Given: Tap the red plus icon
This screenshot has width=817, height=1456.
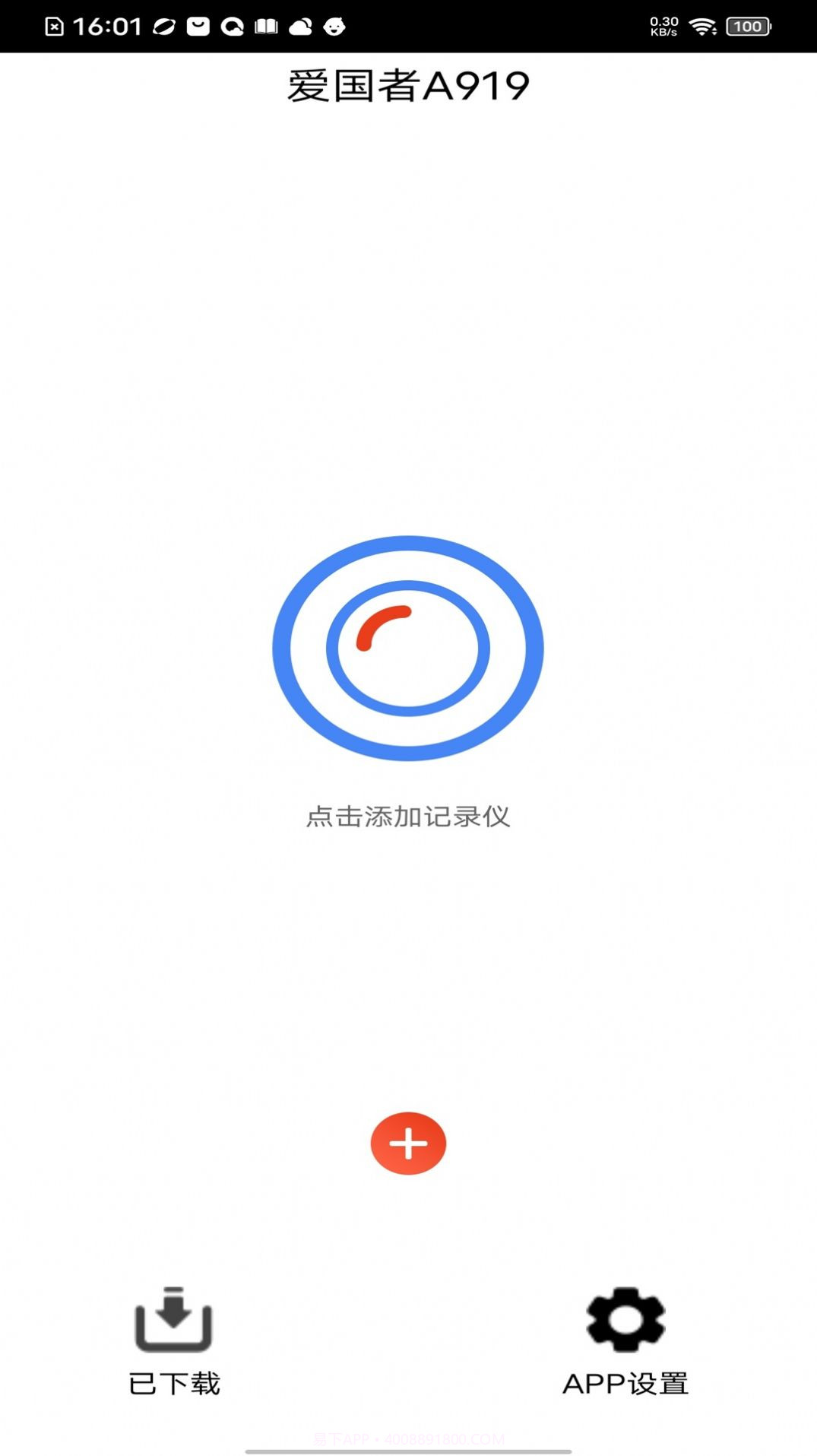Looking at the screenshot, I should point(409,1143).
